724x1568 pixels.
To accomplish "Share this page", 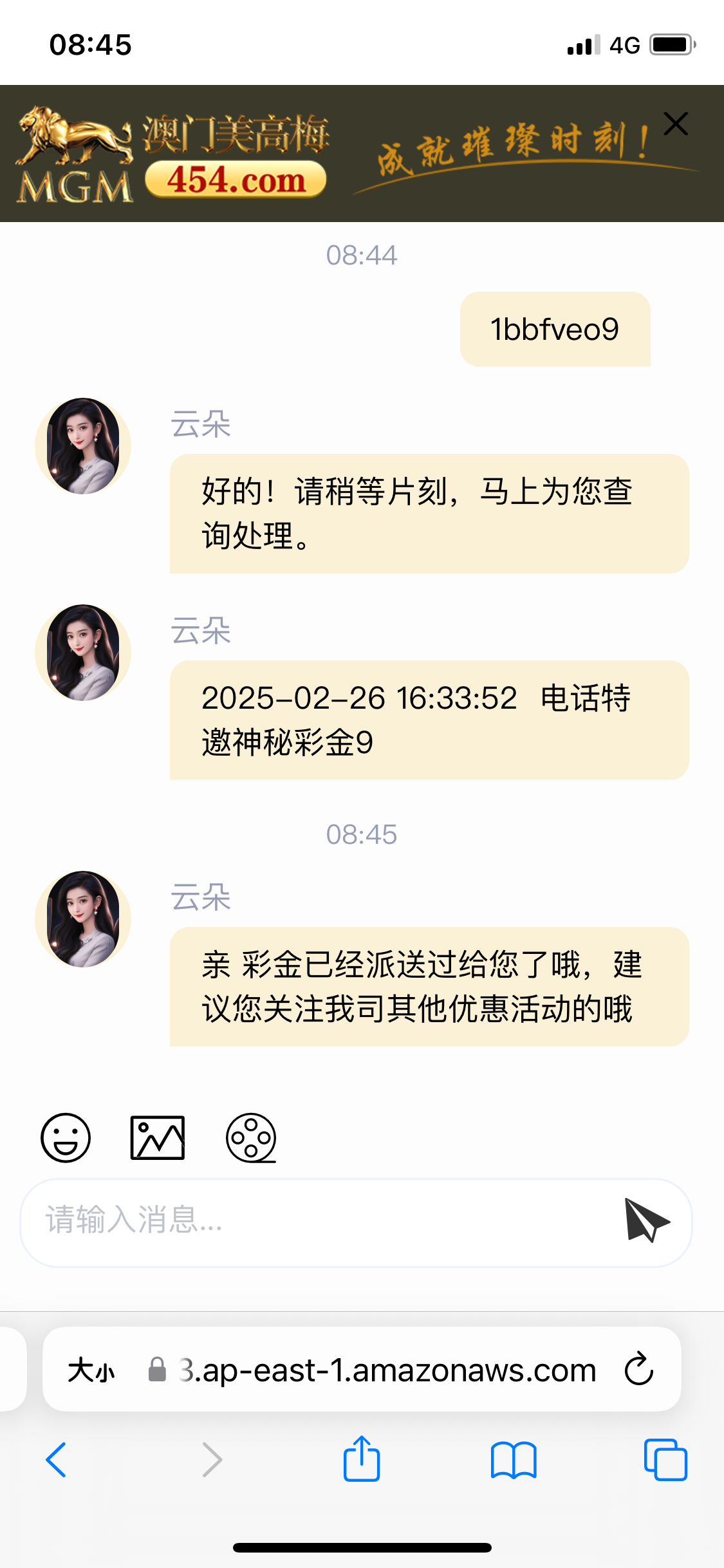I will point(362,1460).
